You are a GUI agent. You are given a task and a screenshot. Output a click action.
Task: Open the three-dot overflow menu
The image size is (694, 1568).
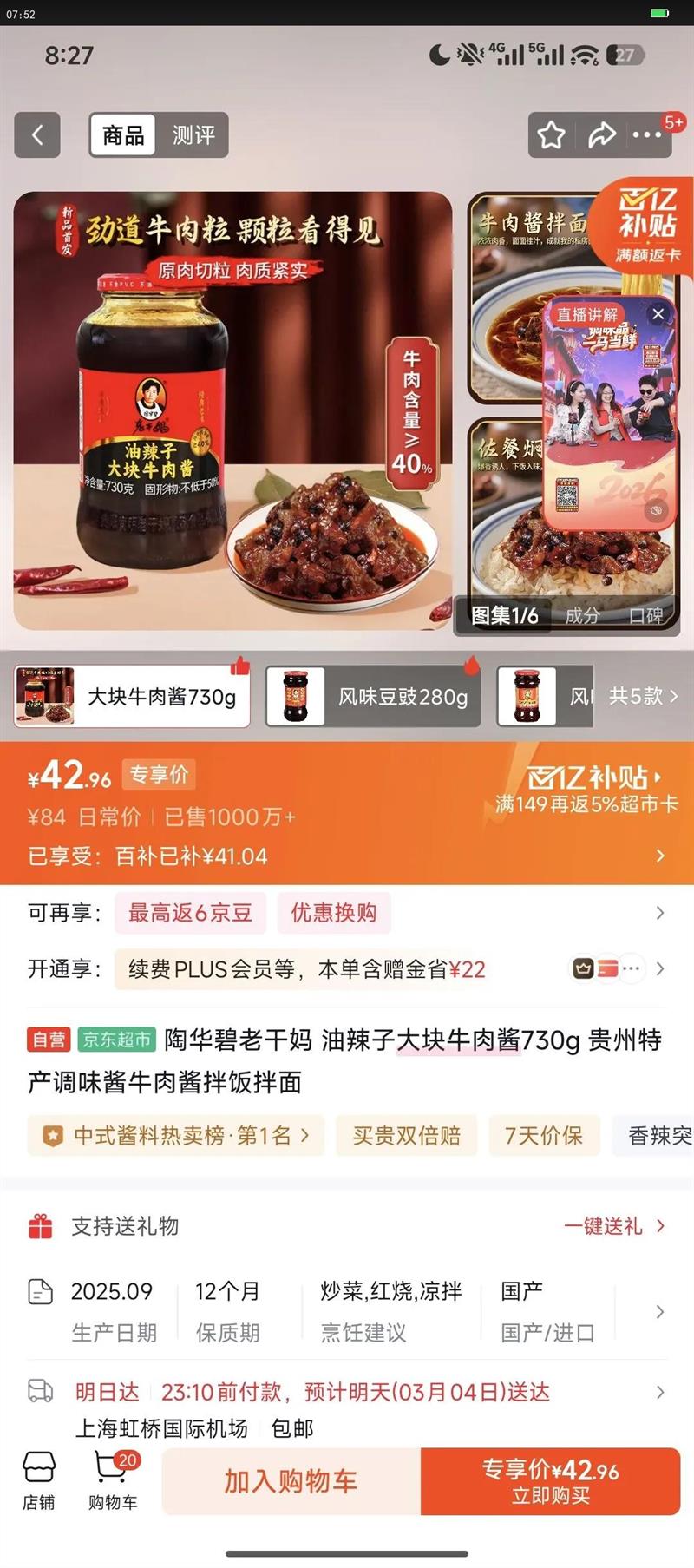click(x=647, y=135)
